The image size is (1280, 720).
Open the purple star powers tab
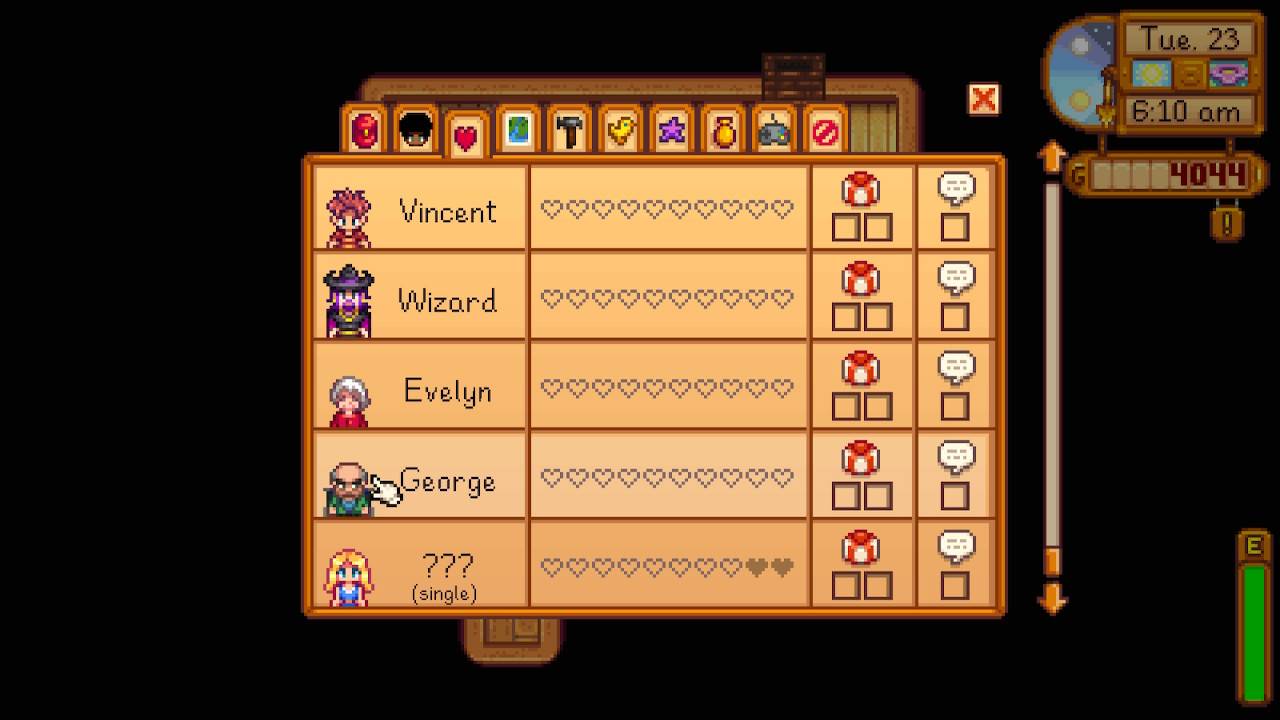click(672, 130)
